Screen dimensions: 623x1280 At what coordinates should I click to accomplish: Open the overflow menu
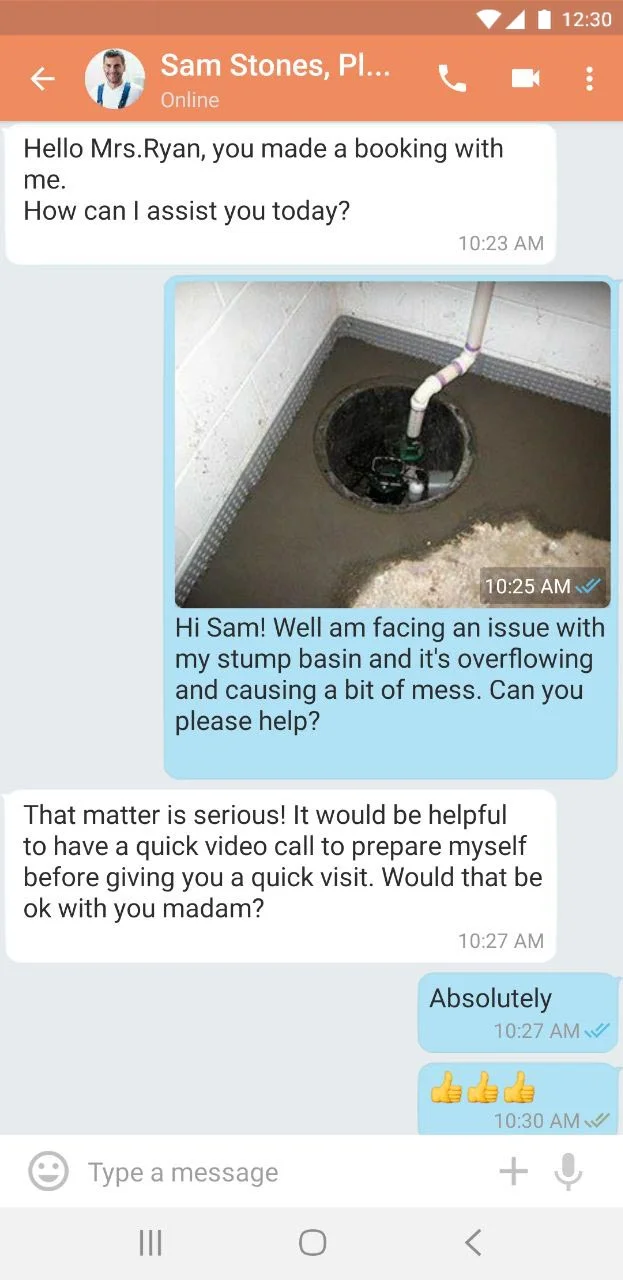[589, 79]
